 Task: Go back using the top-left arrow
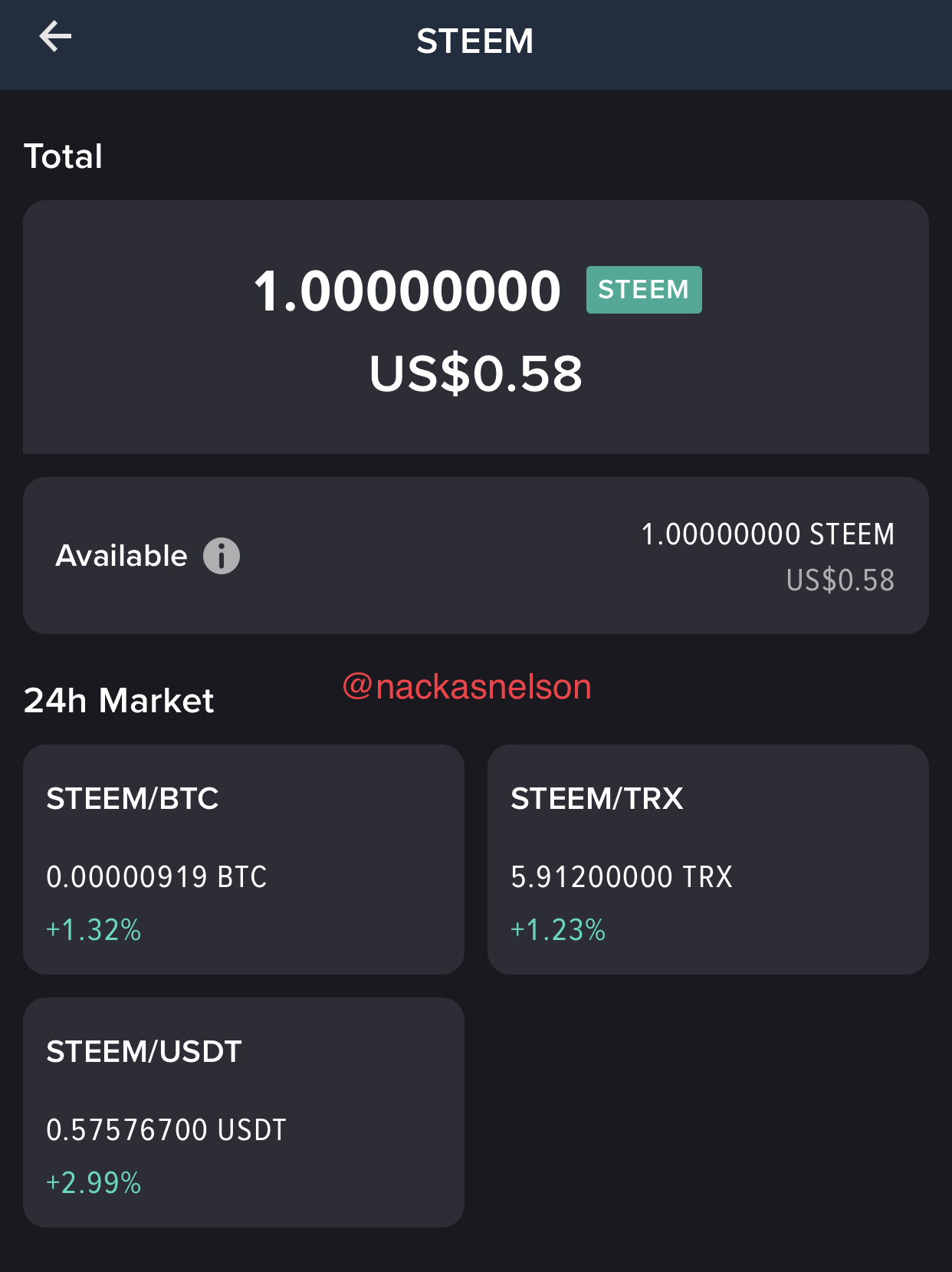tap(55, 36)
